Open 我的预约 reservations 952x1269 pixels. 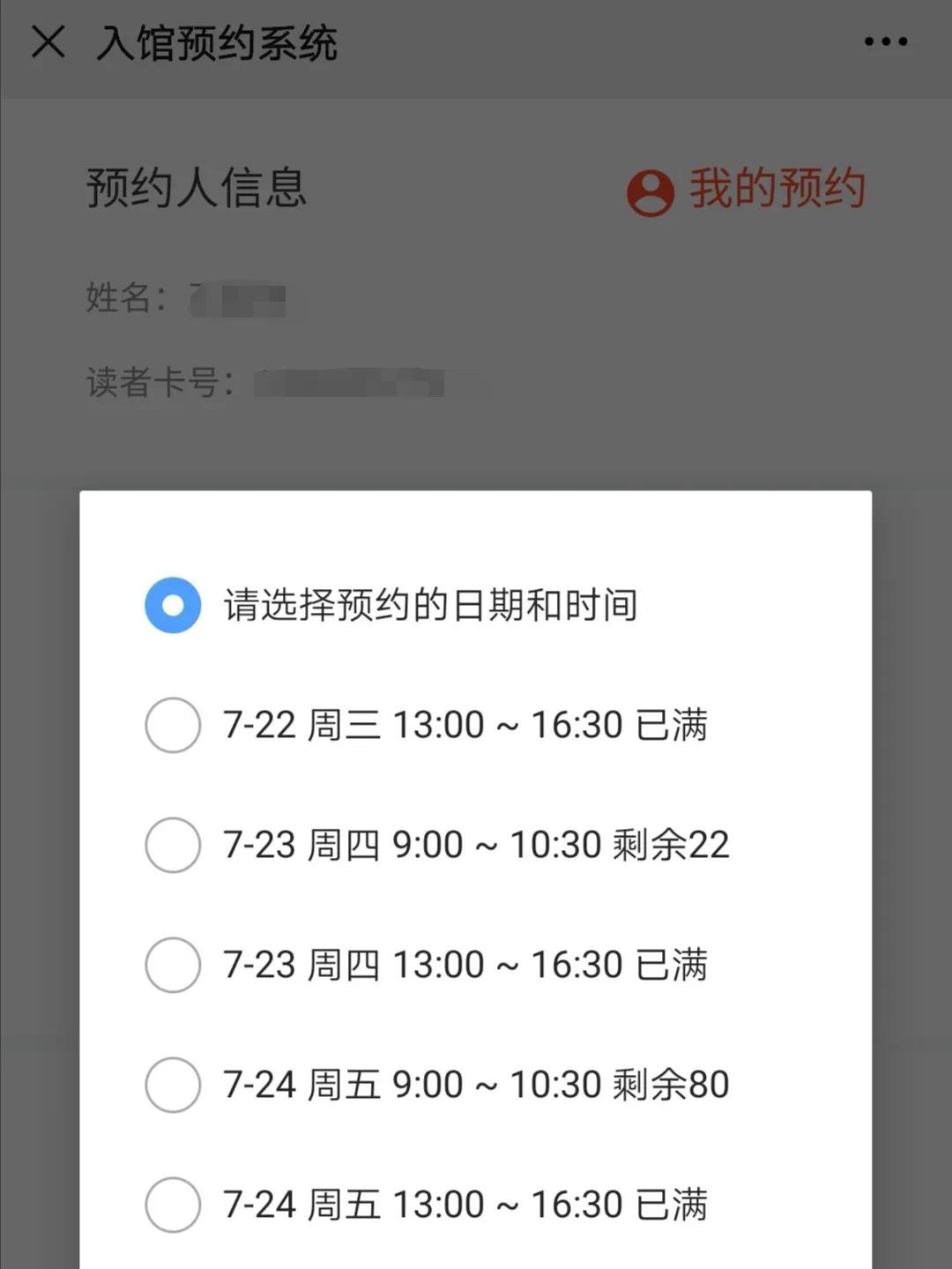coord(747,190)
